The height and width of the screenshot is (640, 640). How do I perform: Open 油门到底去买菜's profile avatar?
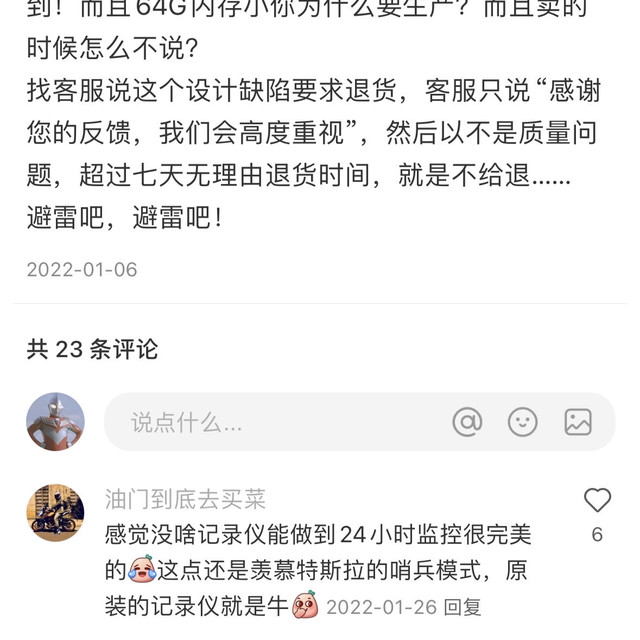point(55,513)
